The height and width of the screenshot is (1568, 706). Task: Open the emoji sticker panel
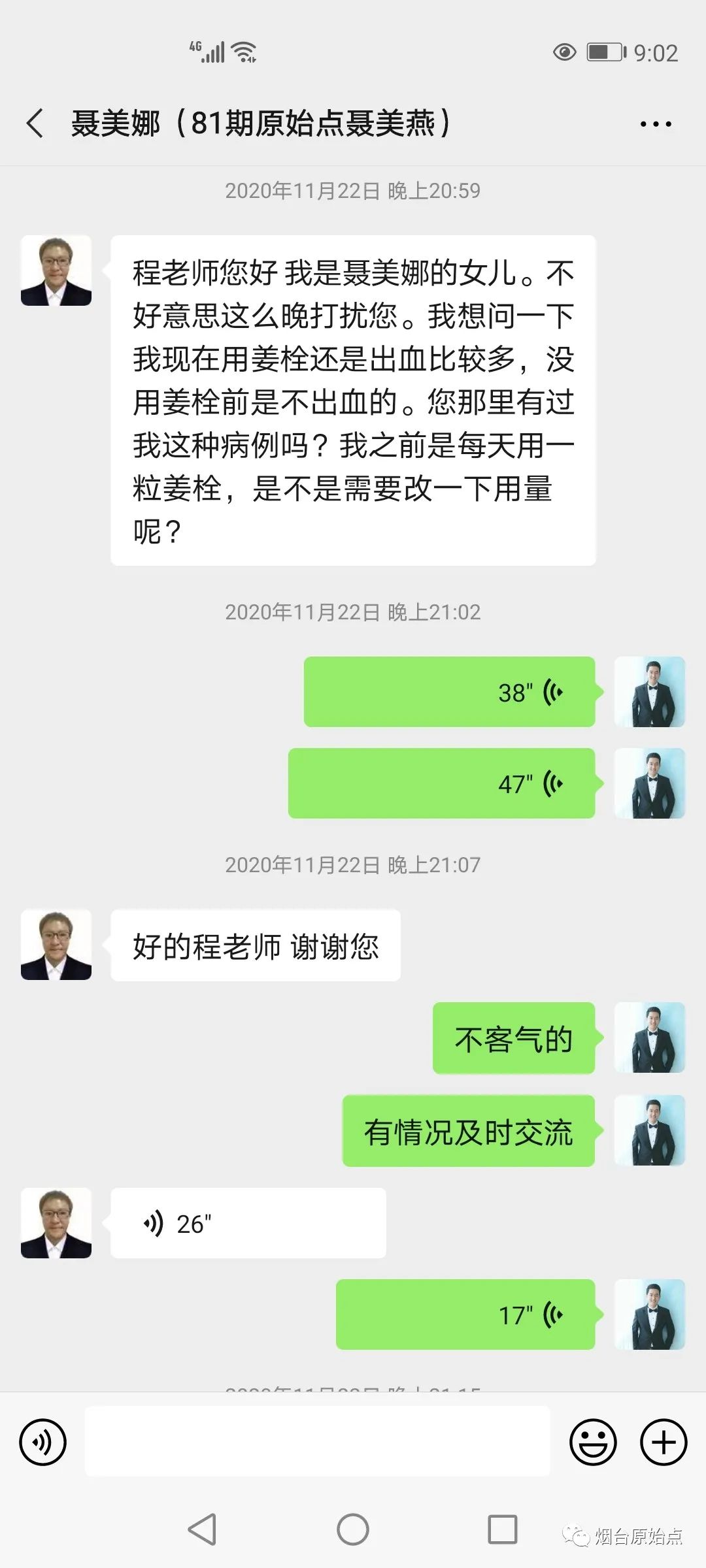point(593,1442)
